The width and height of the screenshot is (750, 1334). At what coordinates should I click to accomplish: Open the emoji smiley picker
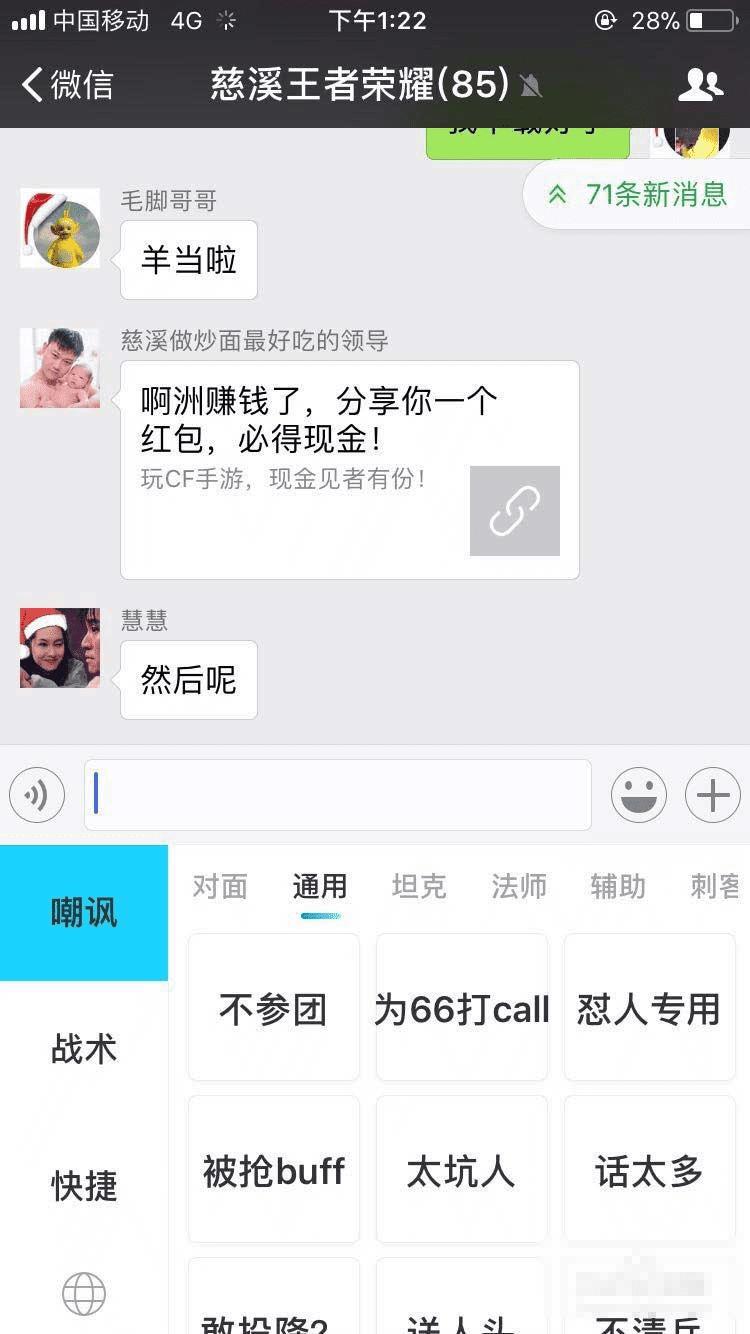click(639, 796)
